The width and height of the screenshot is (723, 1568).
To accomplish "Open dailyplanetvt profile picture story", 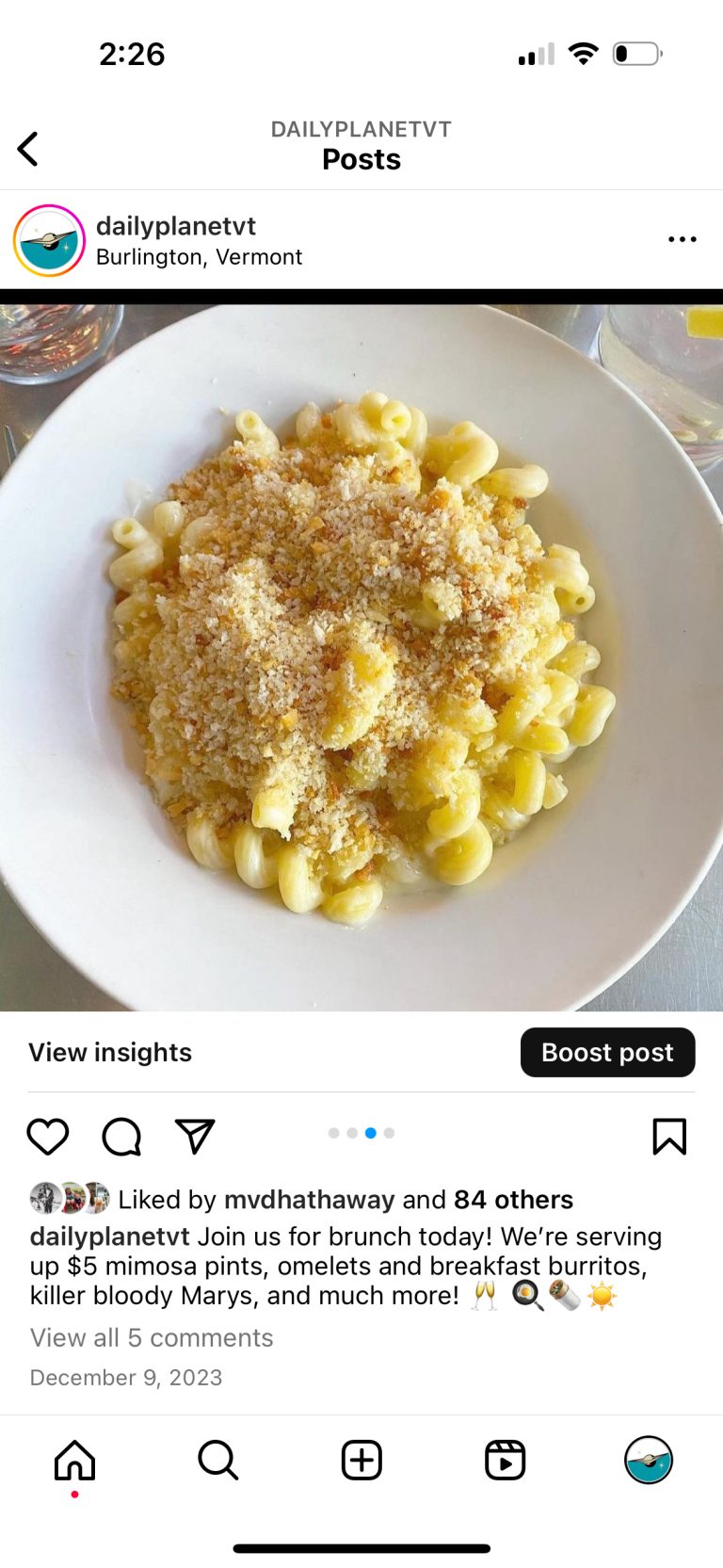I will (49, 240).
